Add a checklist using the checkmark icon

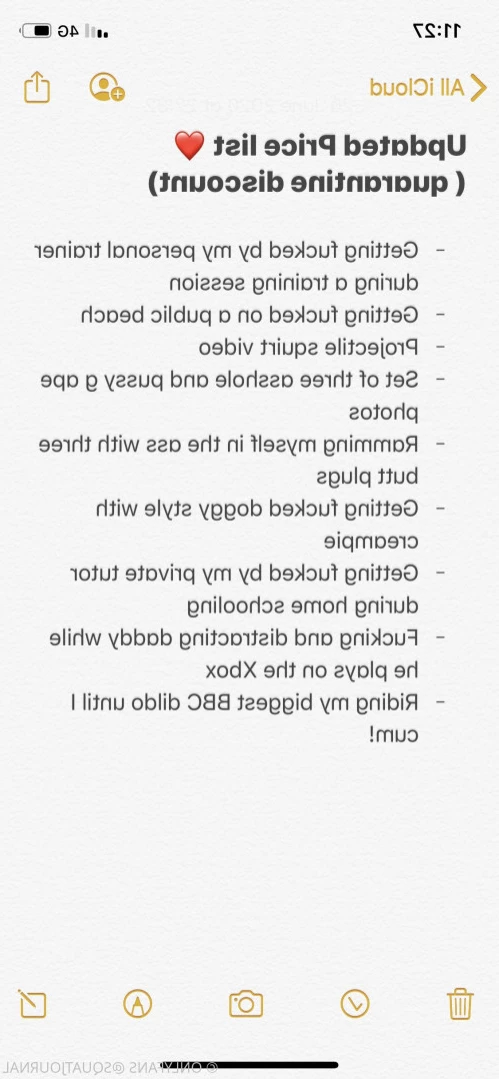click(355, 1004)
